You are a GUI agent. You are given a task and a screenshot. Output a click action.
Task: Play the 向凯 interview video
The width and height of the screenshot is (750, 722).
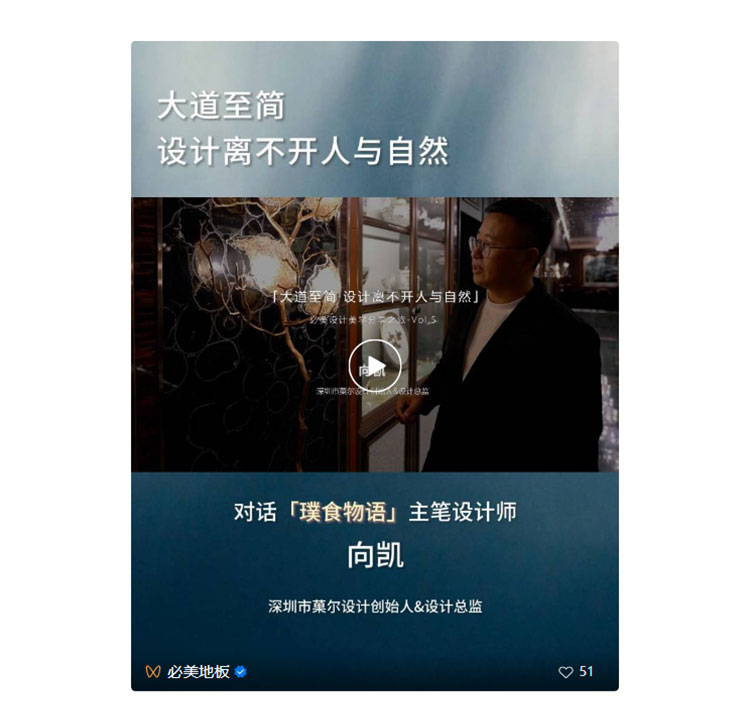pos(375,365)
